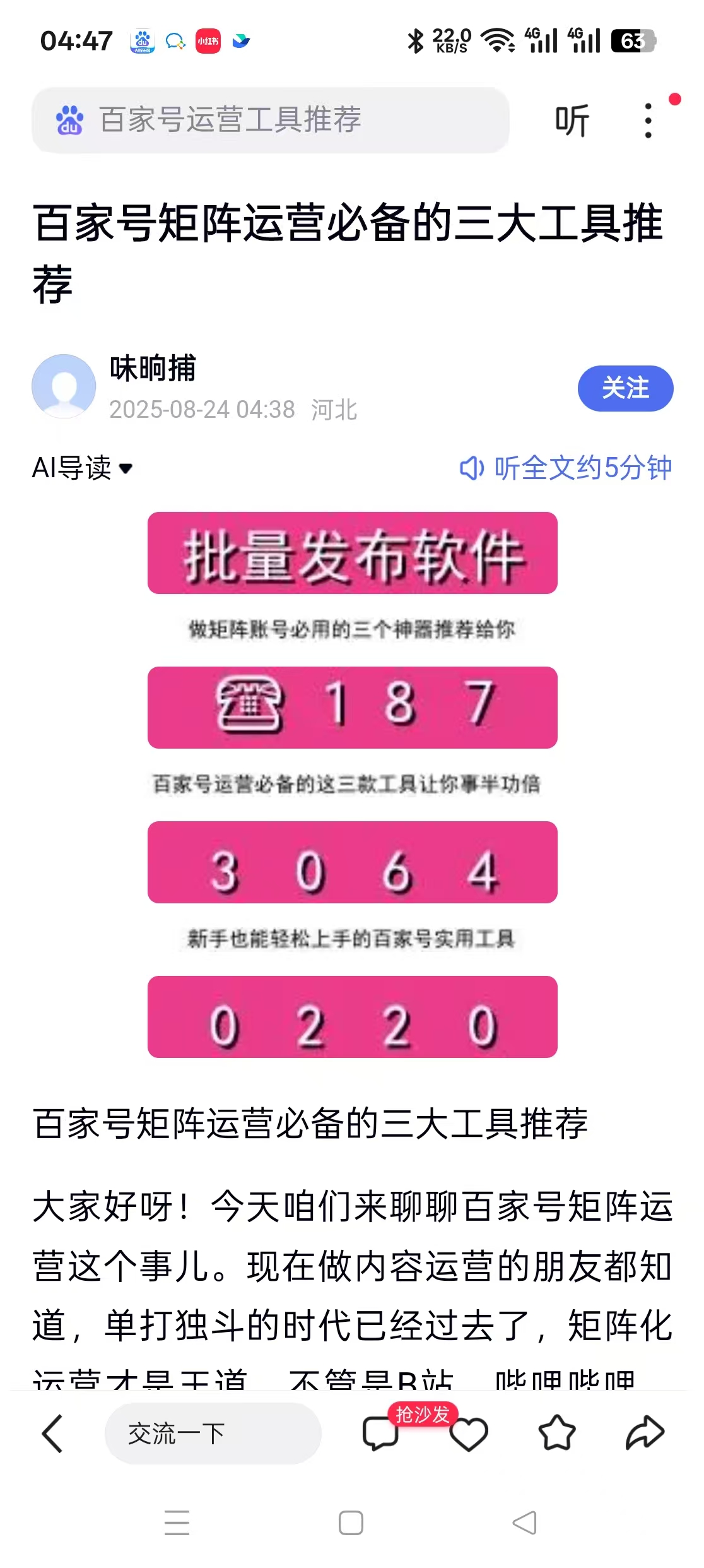The width and height of the screenshot is (704, 1568).
Task: Open the three-dot overflow menu
Action: 648,120
